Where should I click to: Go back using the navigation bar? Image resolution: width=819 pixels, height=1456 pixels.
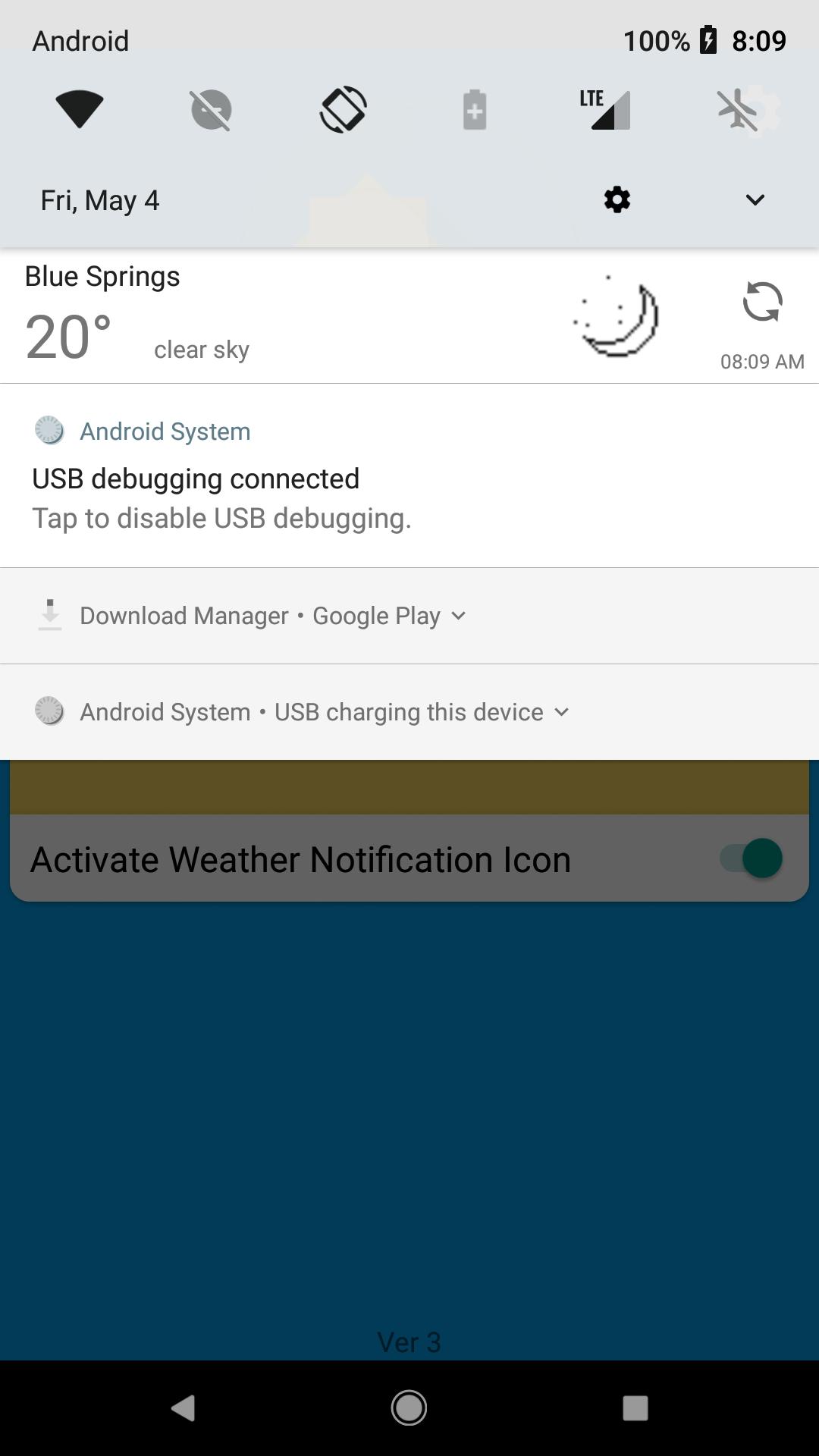(x=183, y=1408)
